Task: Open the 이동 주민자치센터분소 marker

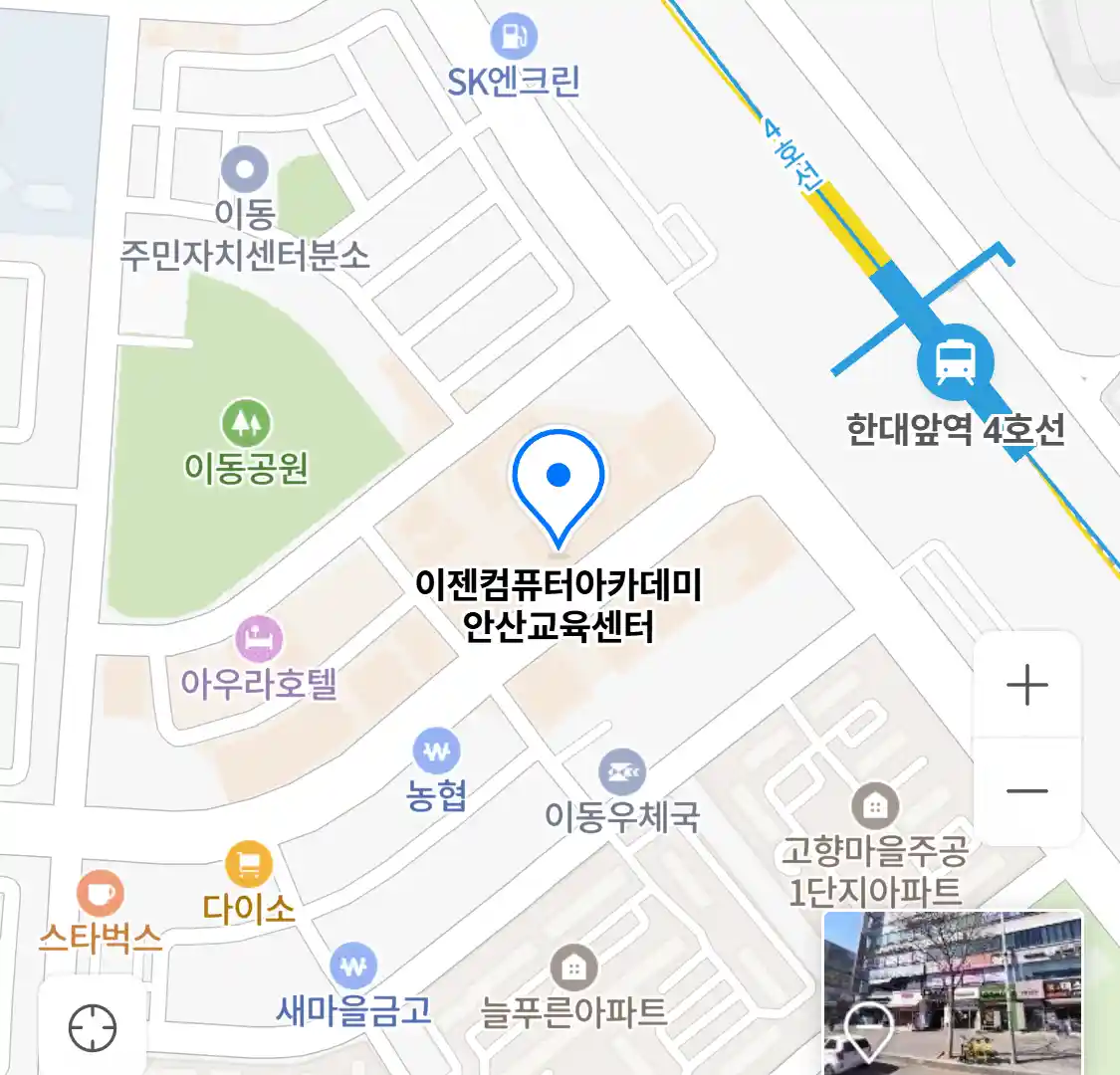Action: 245,169
